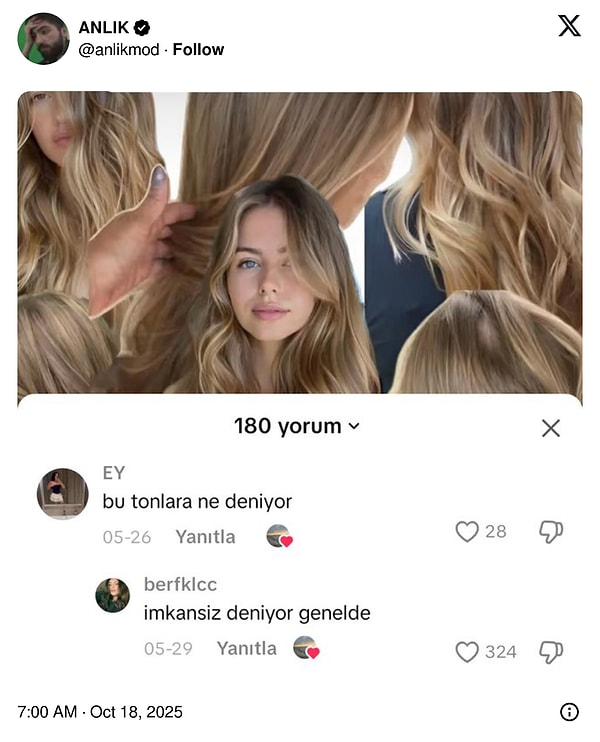Open the tweet info icon
The height and width of the screenshot is (742, 600).
click(x=569, y=712)
